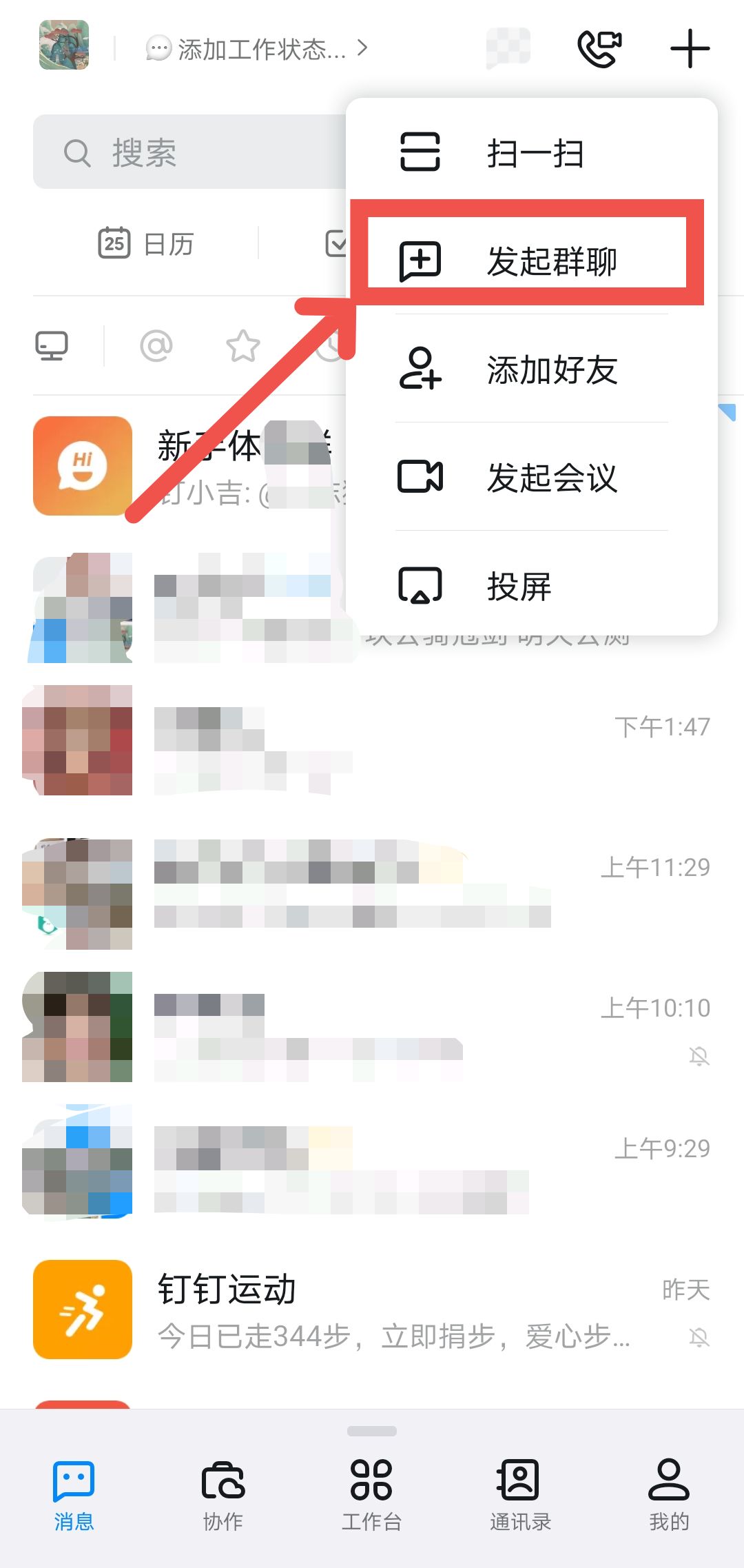Open the 我的 profile tab
Viewport: 744px width, 1568px height.
pyautogui.click(x=668, y=1494)
